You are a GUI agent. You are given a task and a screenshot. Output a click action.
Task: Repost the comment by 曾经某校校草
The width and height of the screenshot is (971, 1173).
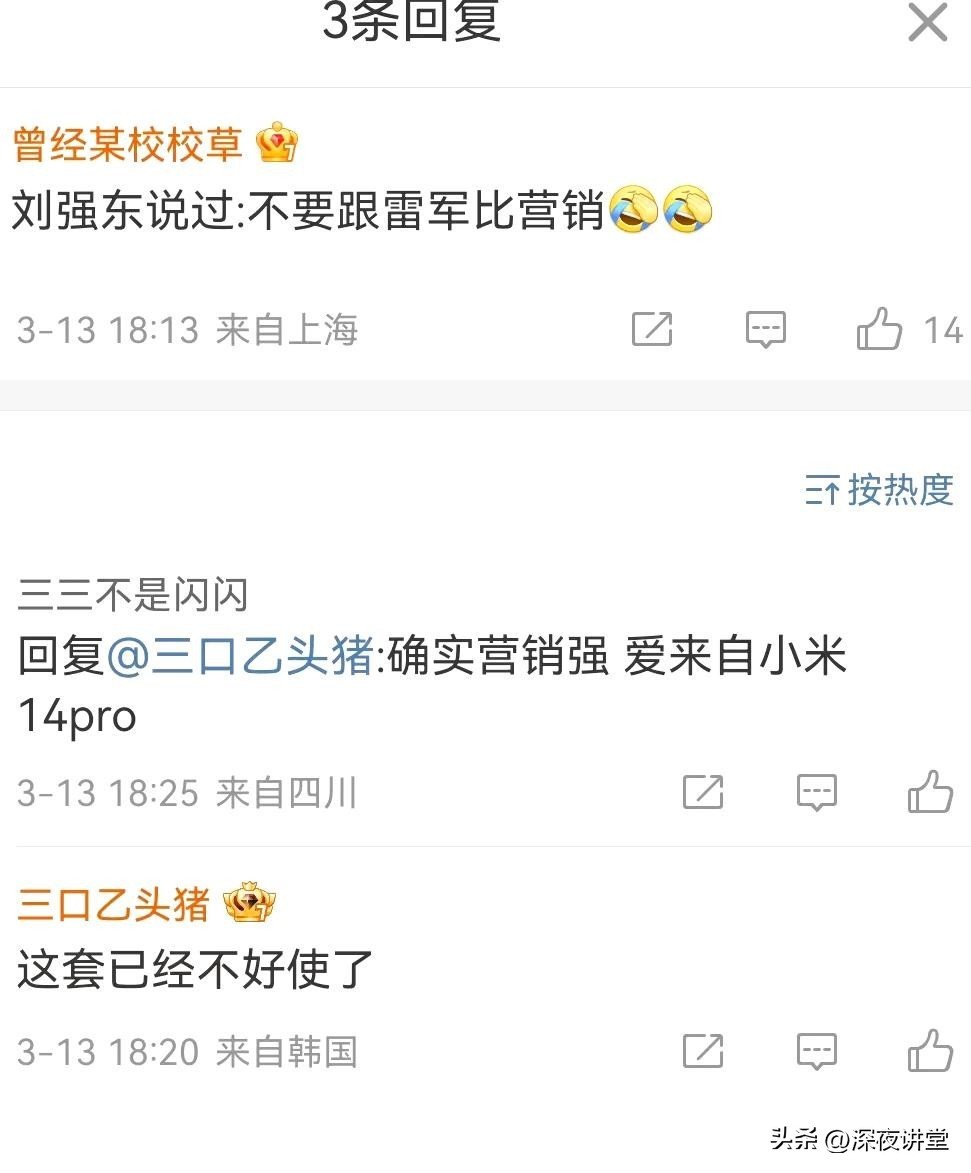pos(652,329)
